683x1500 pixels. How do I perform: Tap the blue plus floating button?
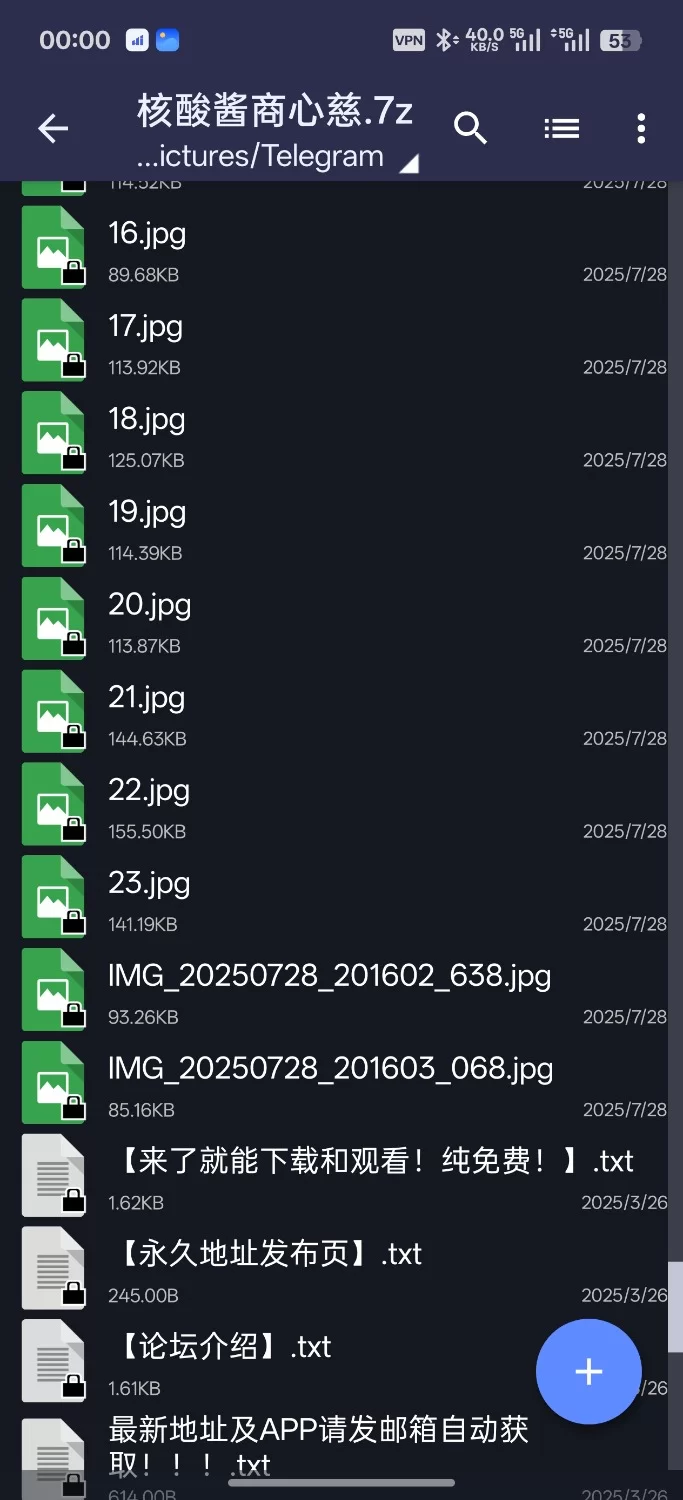tap(588, 1371)
